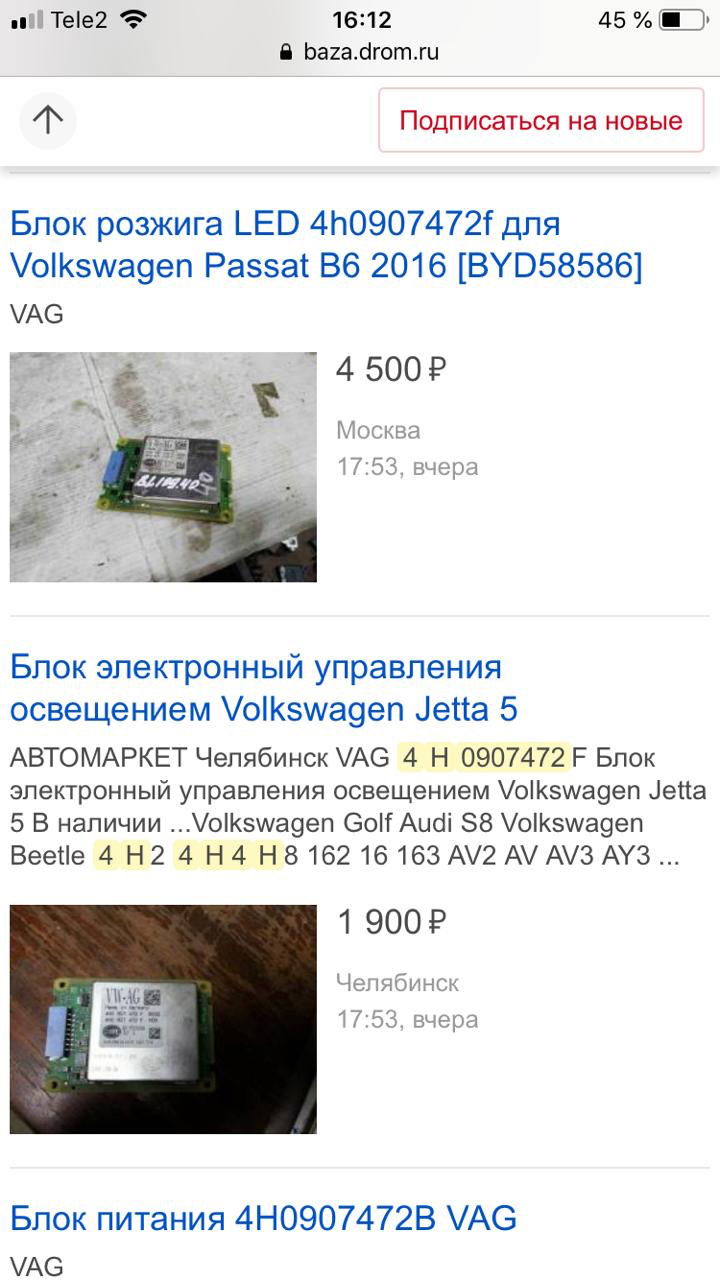Open the photo of the 4 500 ₽ listing
This screenshot has height=1280, width=720.
(163, 466)
